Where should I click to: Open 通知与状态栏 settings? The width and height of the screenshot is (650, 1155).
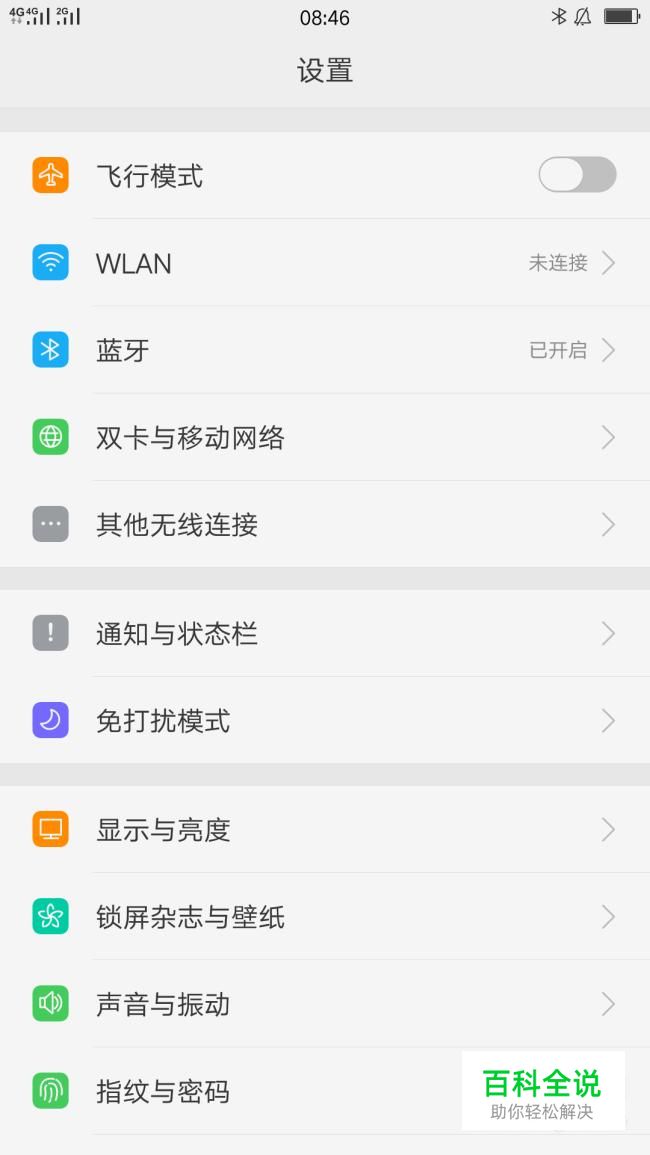tap(325, 633)
